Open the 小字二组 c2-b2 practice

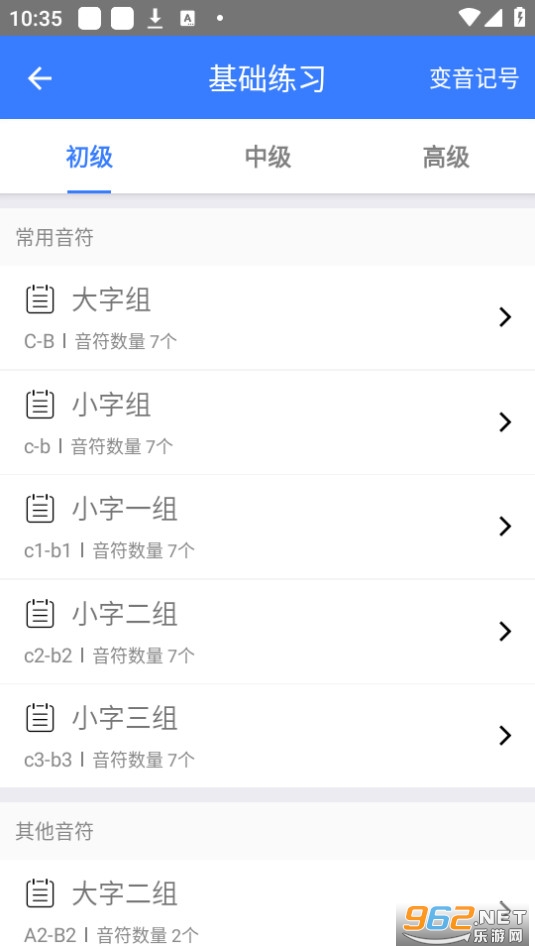point(267,631)
